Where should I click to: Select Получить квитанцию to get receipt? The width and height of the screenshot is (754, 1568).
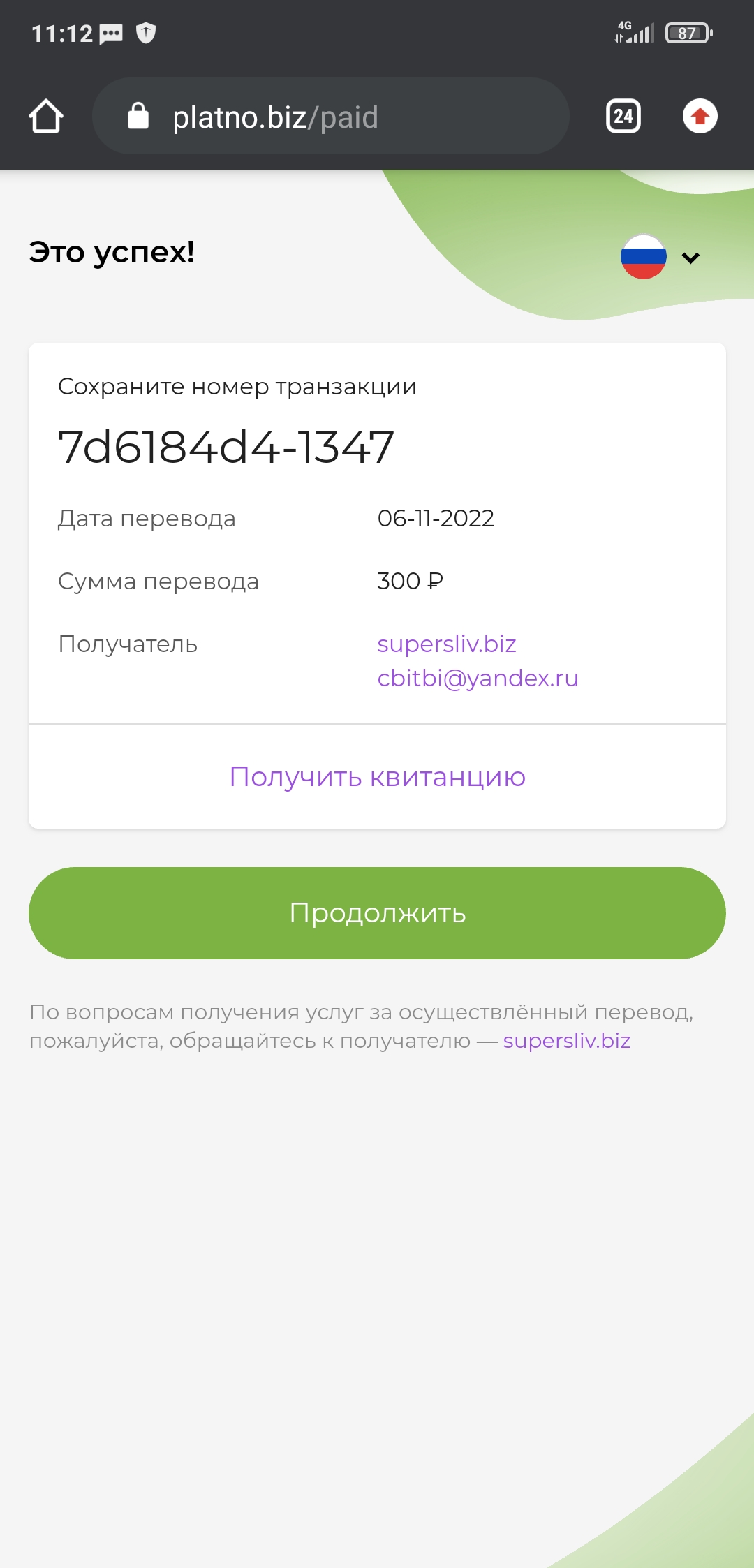click(x=377, y=776)
